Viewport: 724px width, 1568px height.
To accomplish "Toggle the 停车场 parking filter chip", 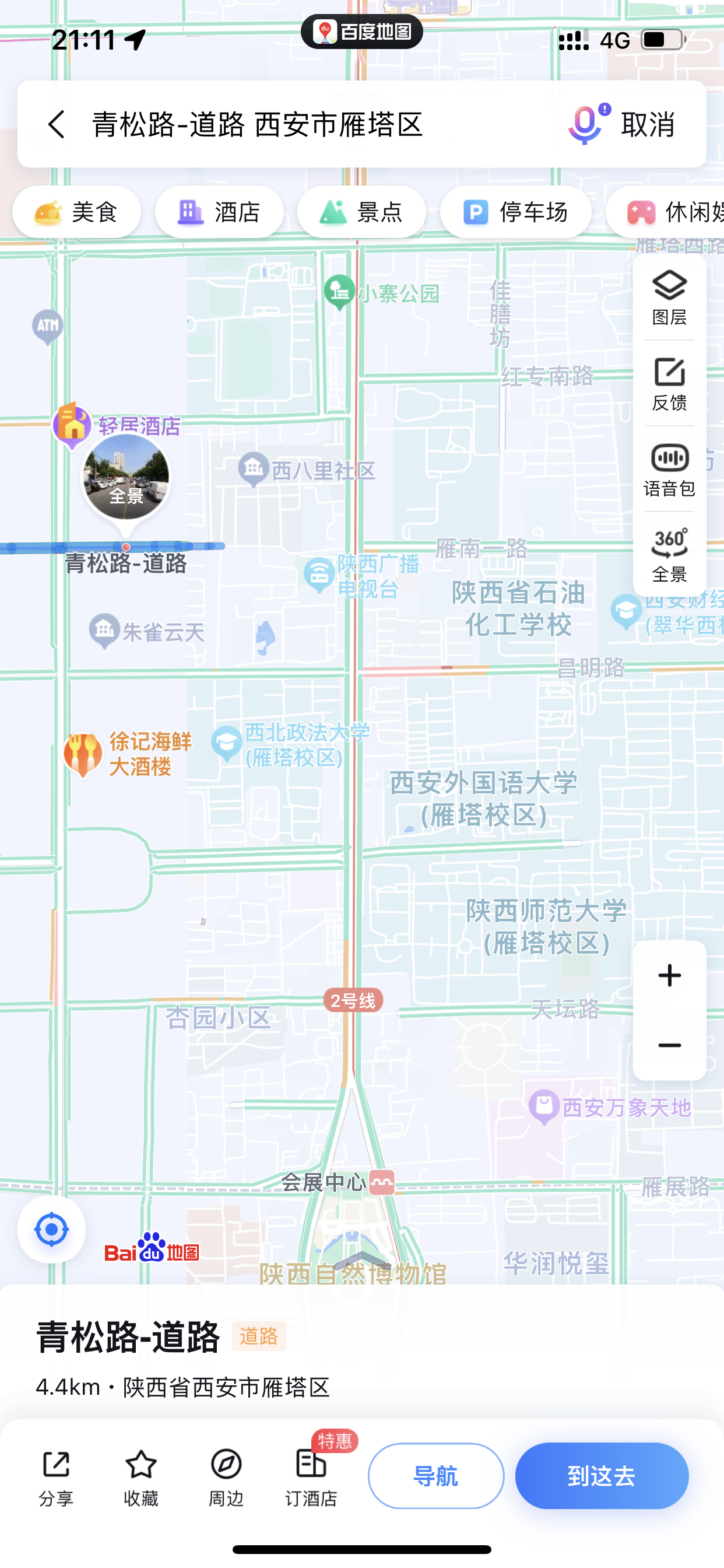I will pos(515,211).
